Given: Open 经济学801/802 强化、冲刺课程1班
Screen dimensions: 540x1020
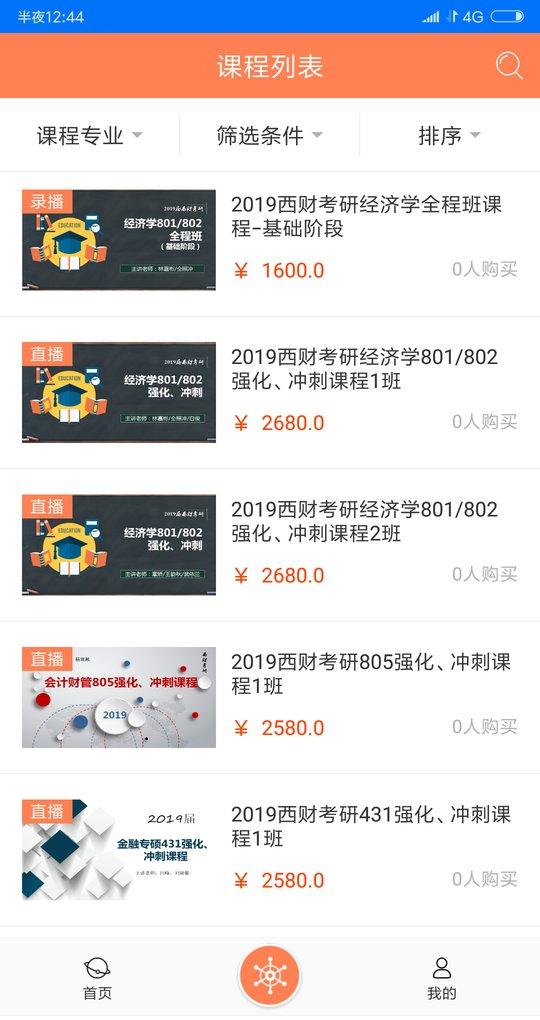Looking at the screenshot, I should pyautogui.click(x=270, y=392).
